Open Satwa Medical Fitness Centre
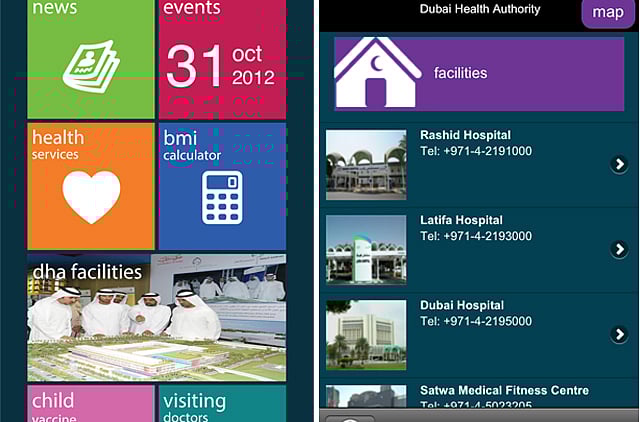 (478, 397)
